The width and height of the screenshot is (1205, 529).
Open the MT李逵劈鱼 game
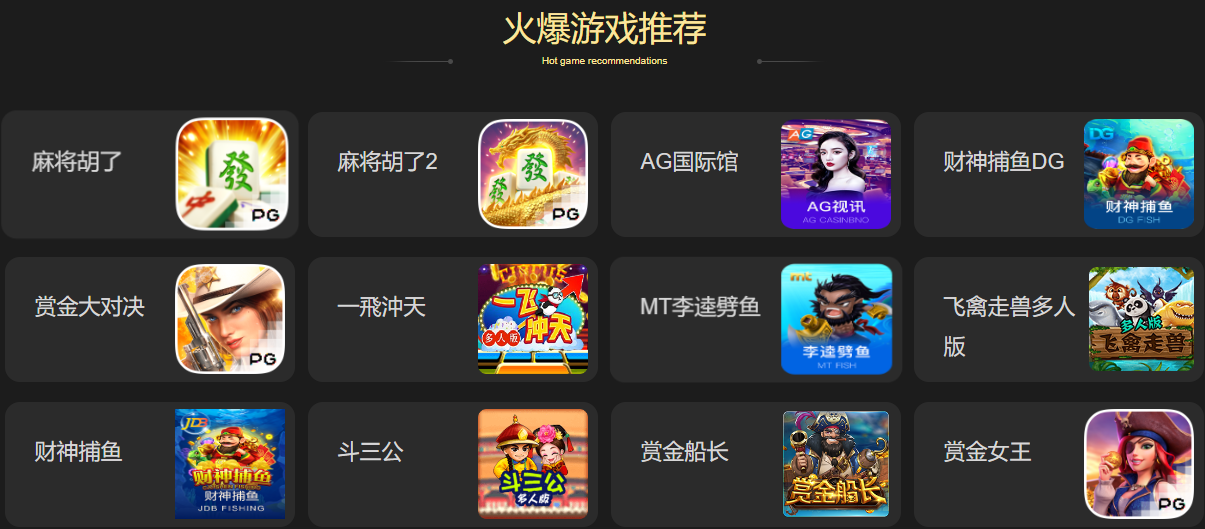755,319
